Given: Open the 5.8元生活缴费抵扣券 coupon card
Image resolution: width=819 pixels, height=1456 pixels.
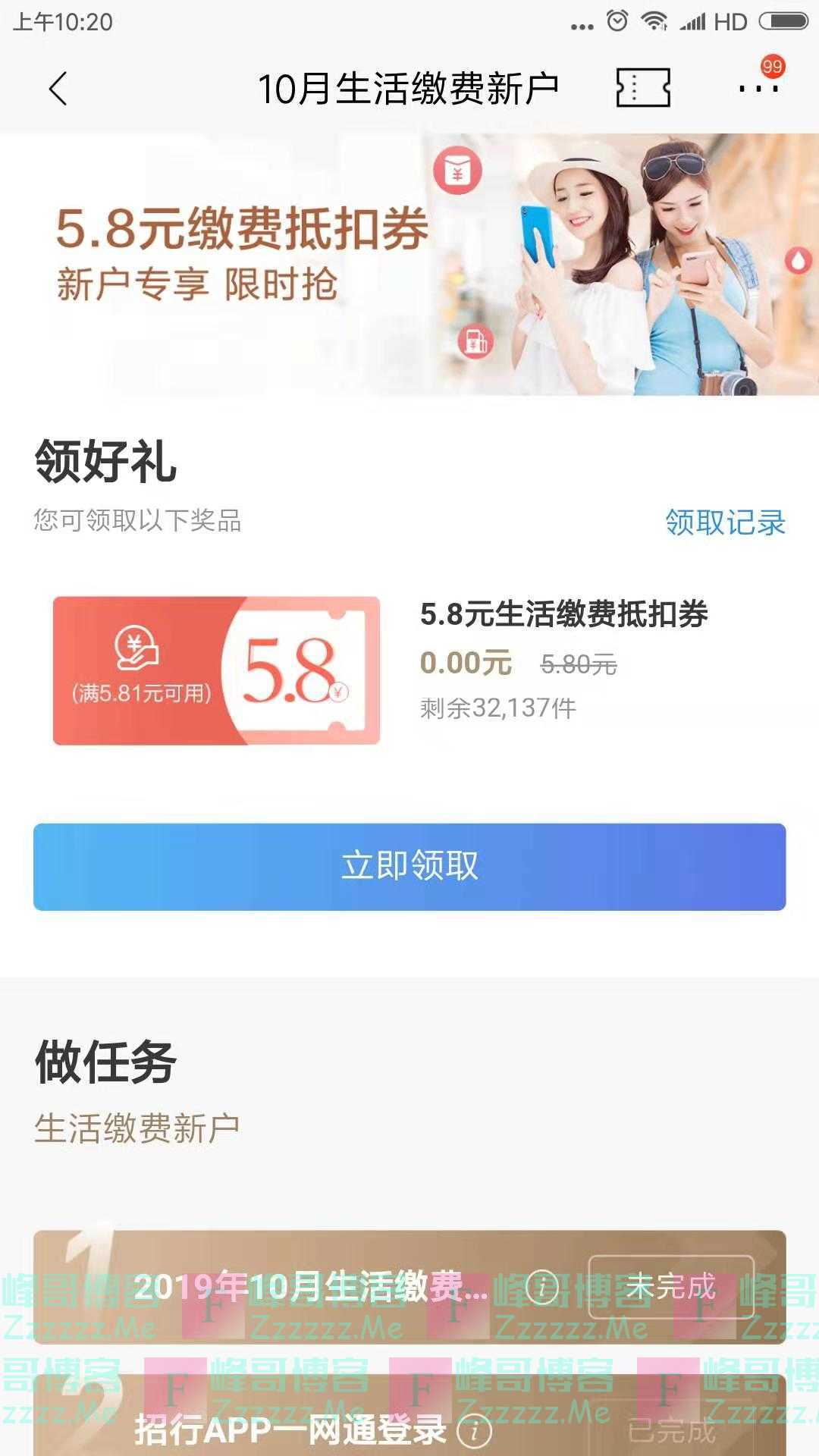Looking at the screenshot, I should pyautogui.click(x=216, y=670).
